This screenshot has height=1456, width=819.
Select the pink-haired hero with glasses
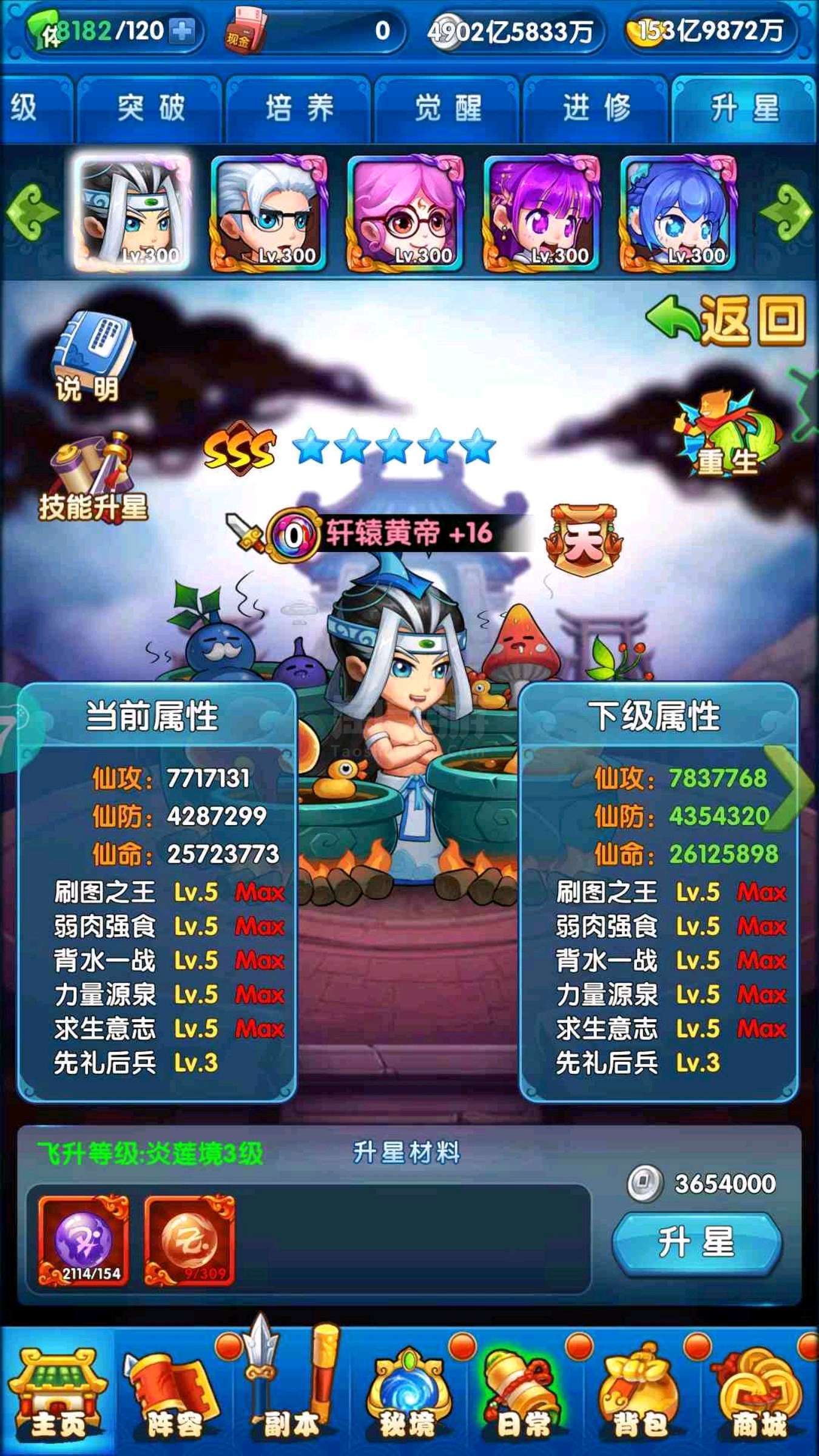click(x=405, y=212)
